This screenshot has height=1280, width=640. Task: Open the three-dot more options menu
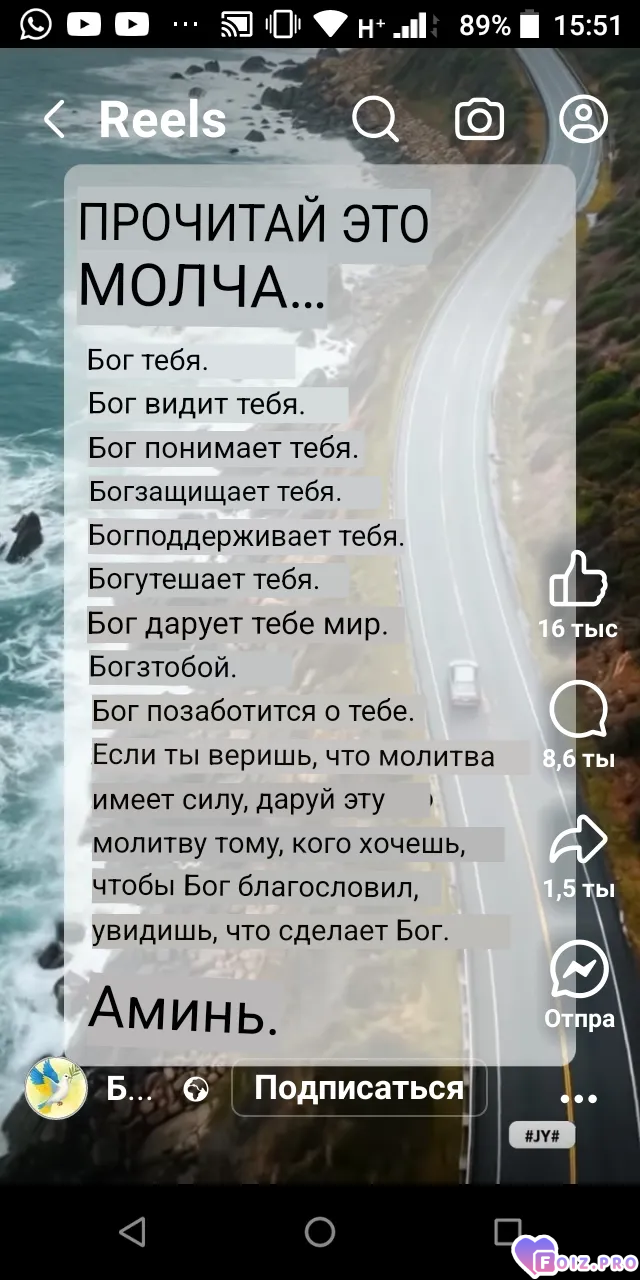[x=579, y=1099]
